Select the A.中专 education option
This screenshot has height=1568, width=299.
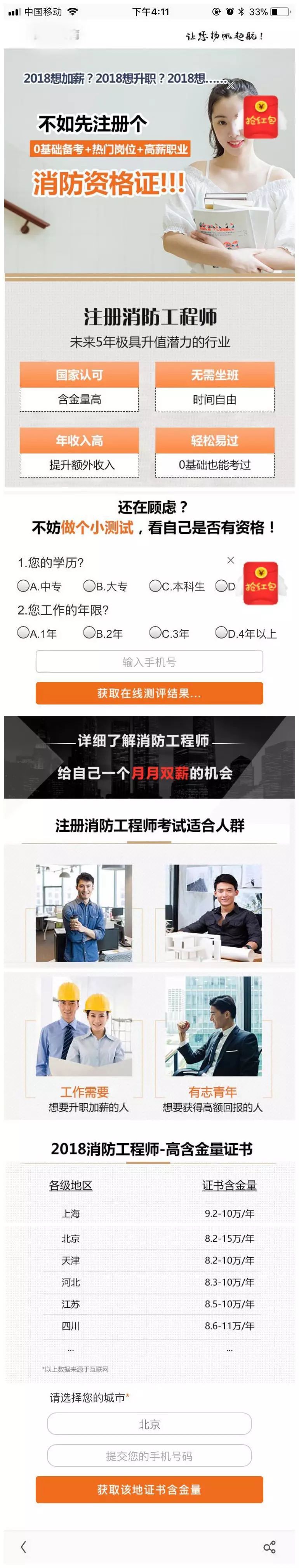(x=23, y=585)
